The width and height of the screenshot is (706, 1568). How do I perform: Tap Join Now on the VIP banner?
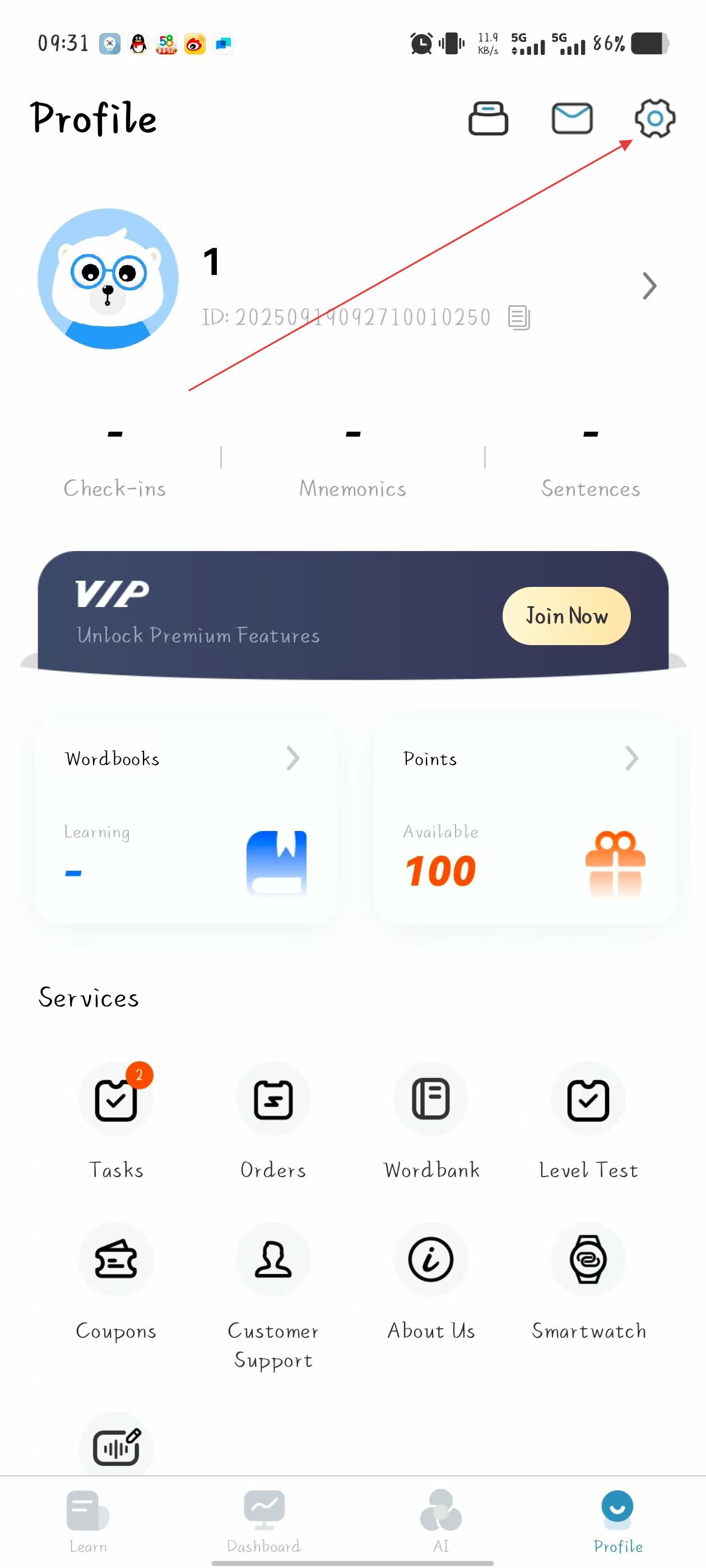[566, 616]
